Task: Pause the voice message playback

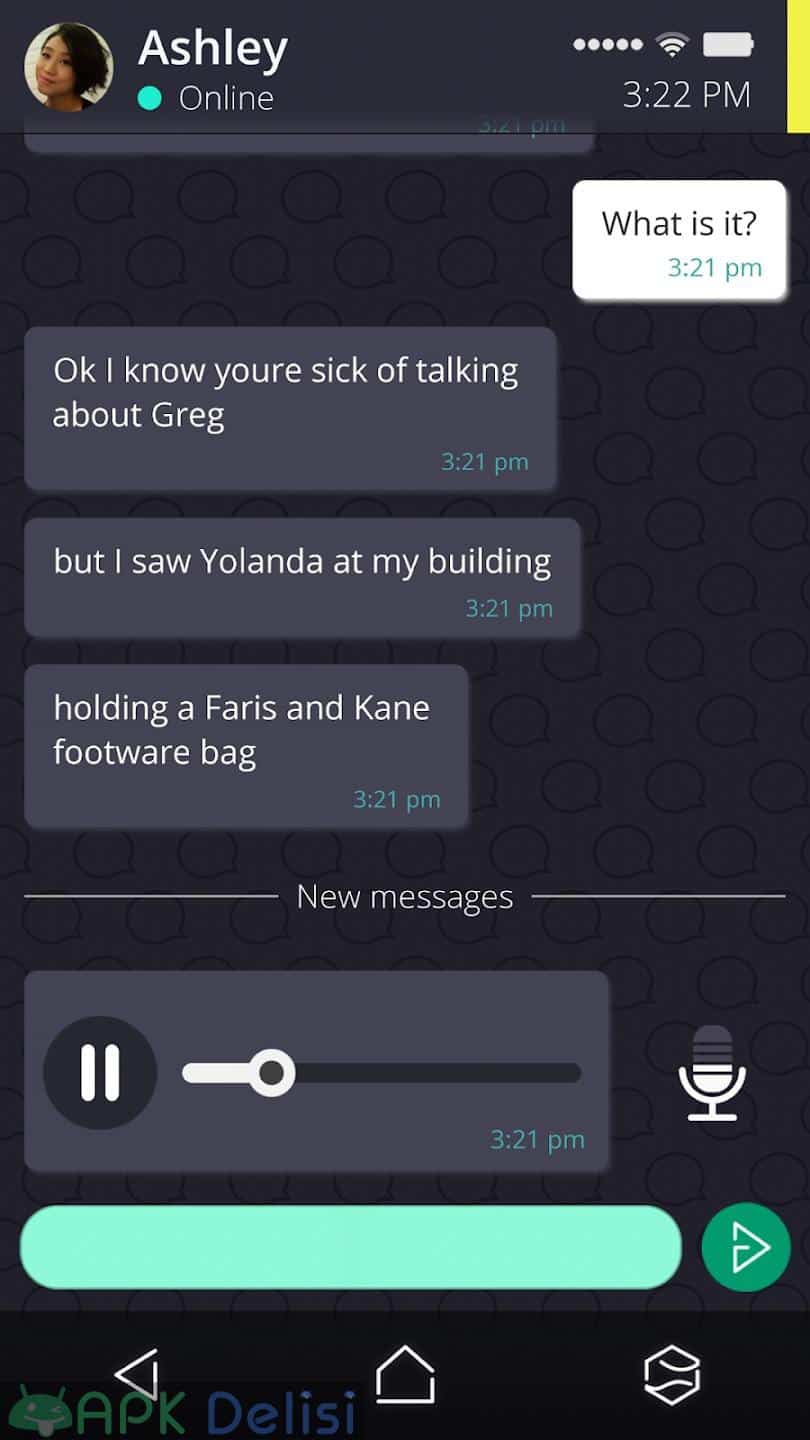Action: (100, 1073)
